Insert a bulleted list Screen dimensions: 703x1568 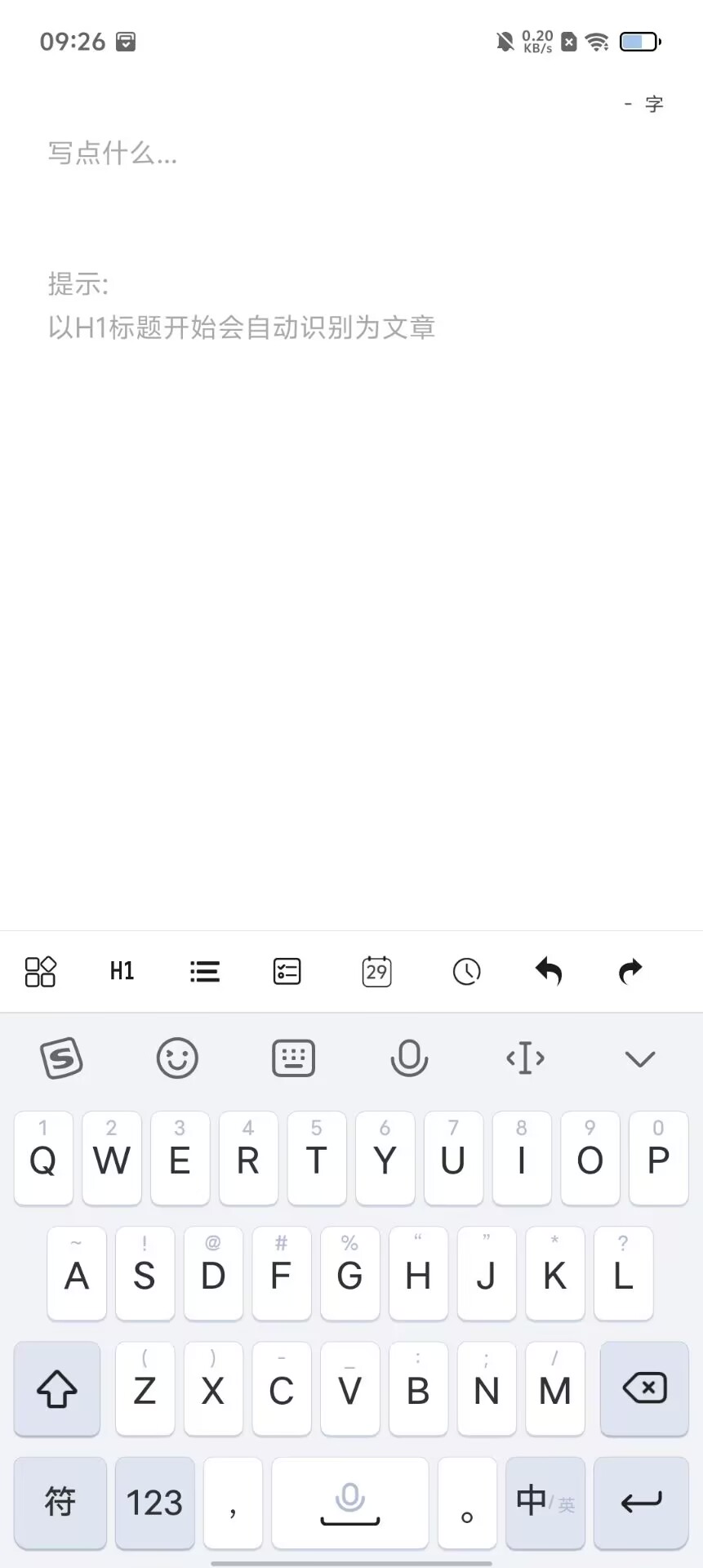tap(204, 971)
